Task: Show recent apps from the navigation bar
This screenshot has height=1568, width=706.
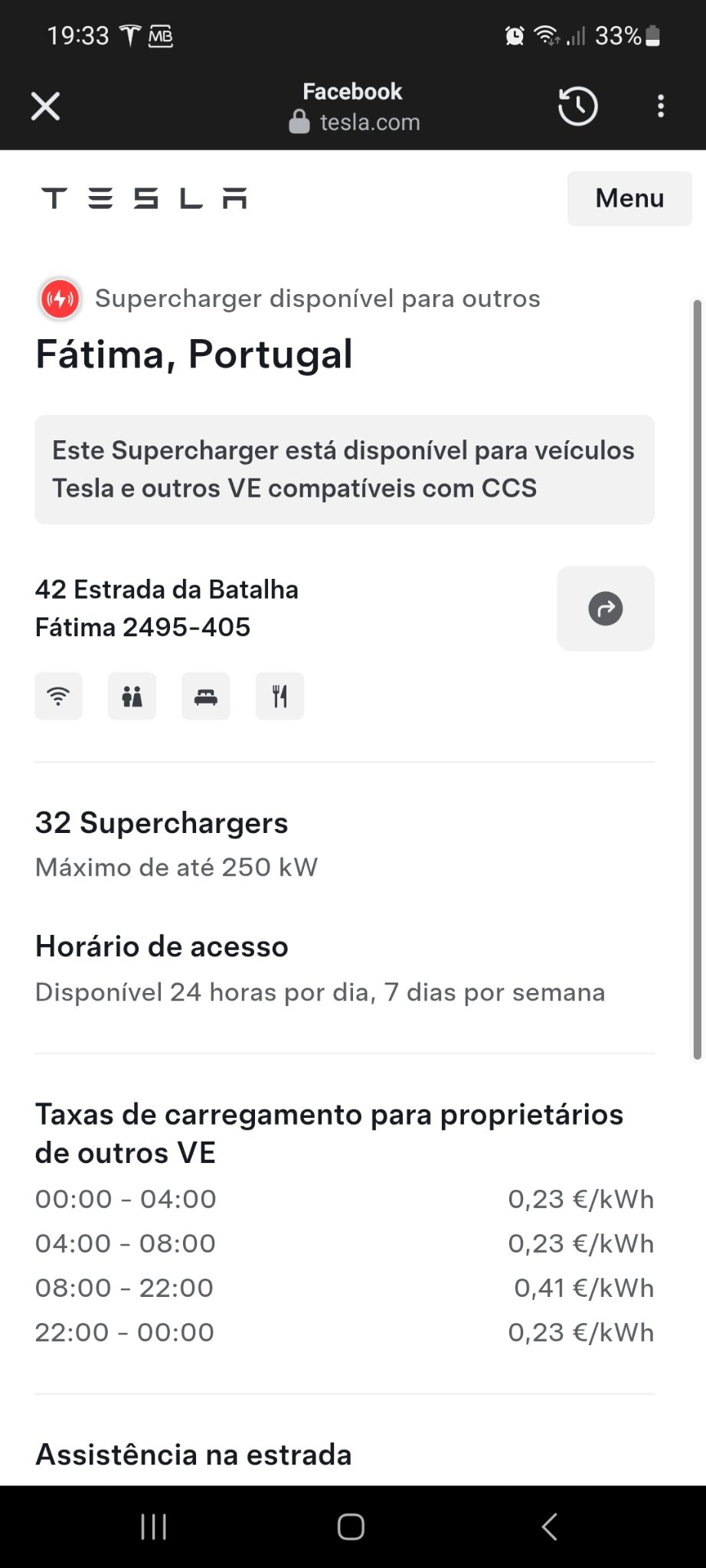Action: (154, 1527)
